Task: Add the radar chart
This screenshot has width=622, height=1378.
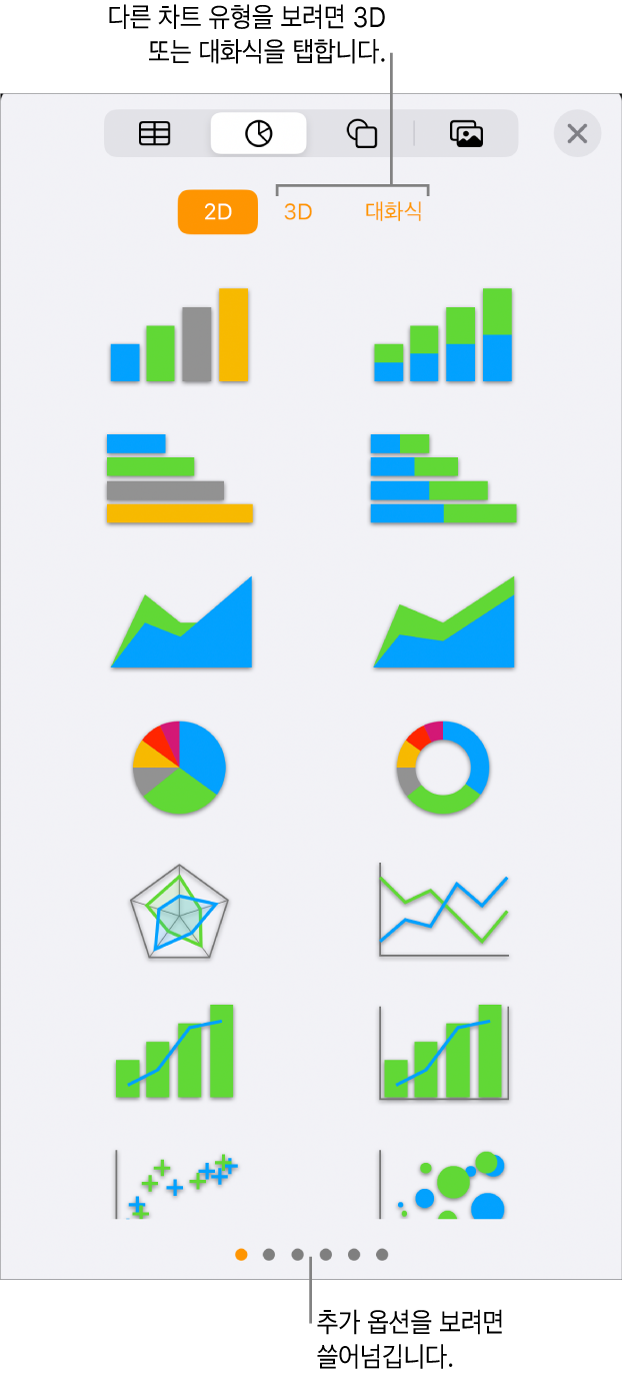Action: 180,911
